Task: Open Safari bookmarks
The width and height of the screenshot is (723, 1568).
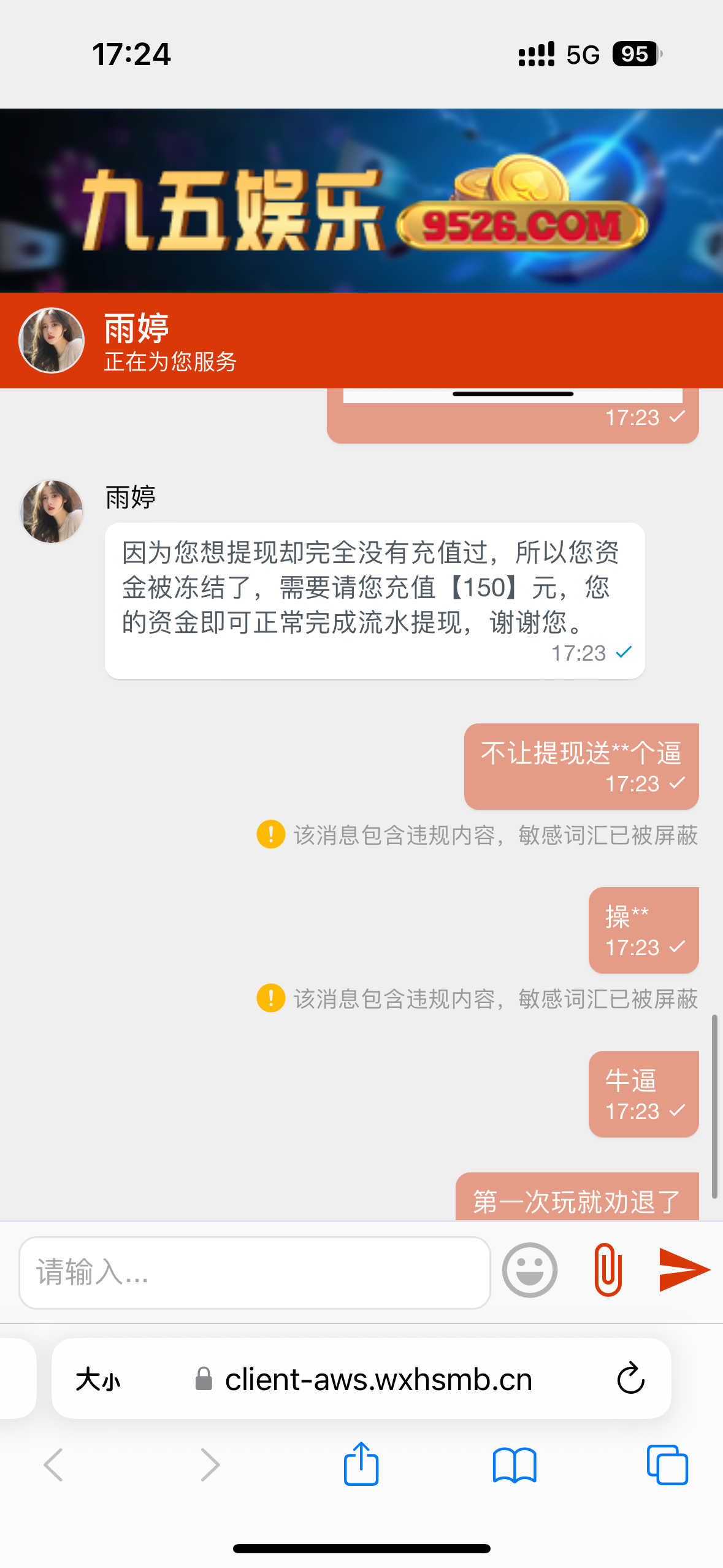Action: (x=515, y=1465)
